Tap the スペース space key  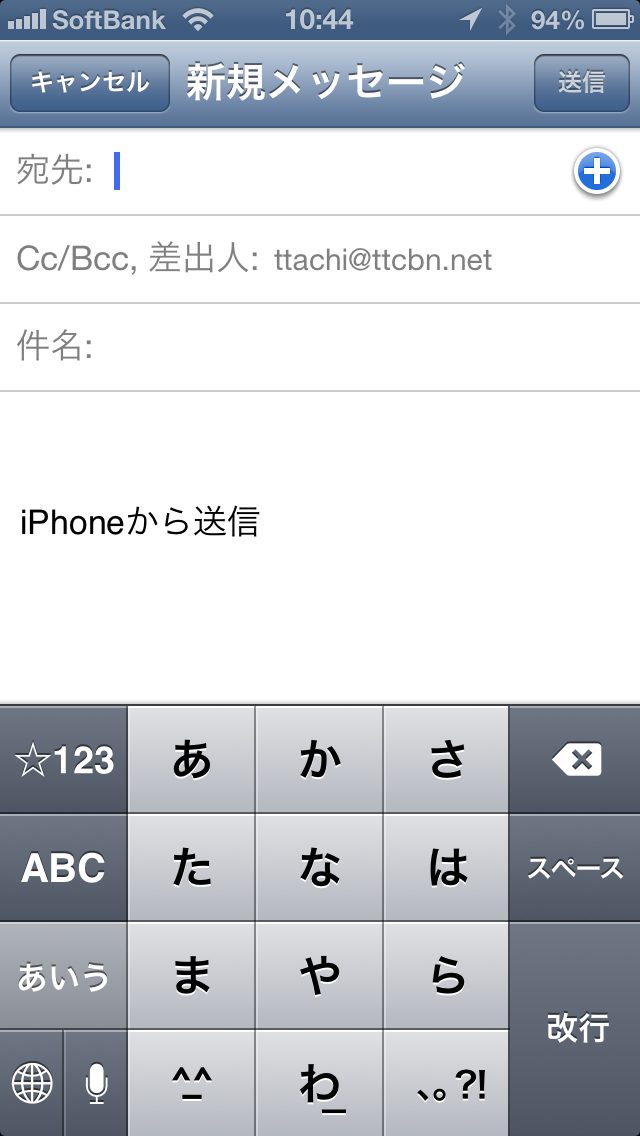click(x=575, y=868)
